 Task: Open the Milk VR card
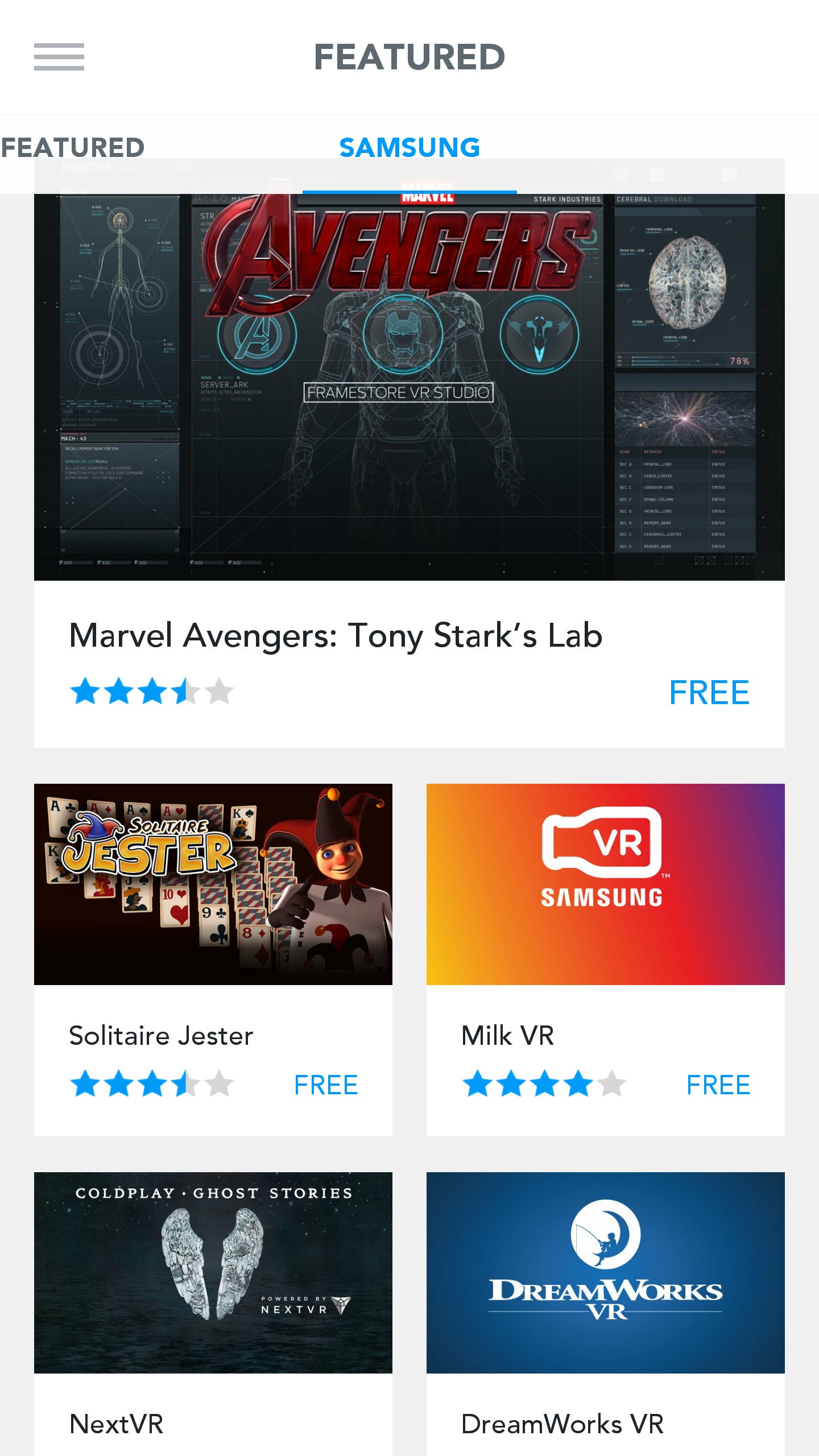pos(606,960)
